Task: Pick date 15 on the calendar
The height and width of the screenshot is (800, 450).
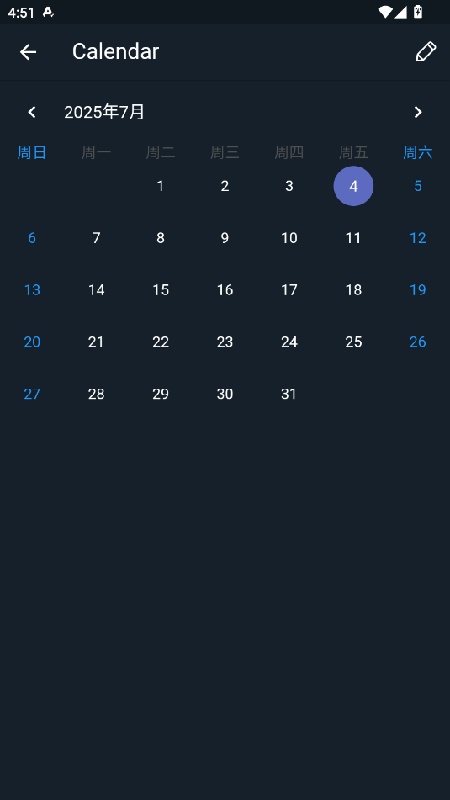Action: (160, 290)
